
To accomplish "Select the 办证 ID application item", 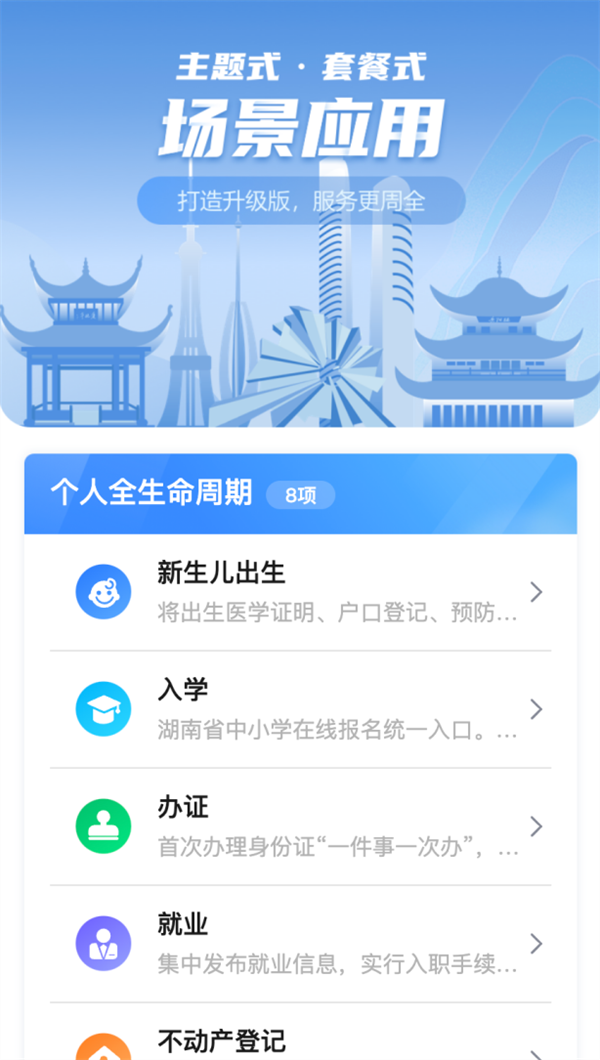I will tap(300, 826).
